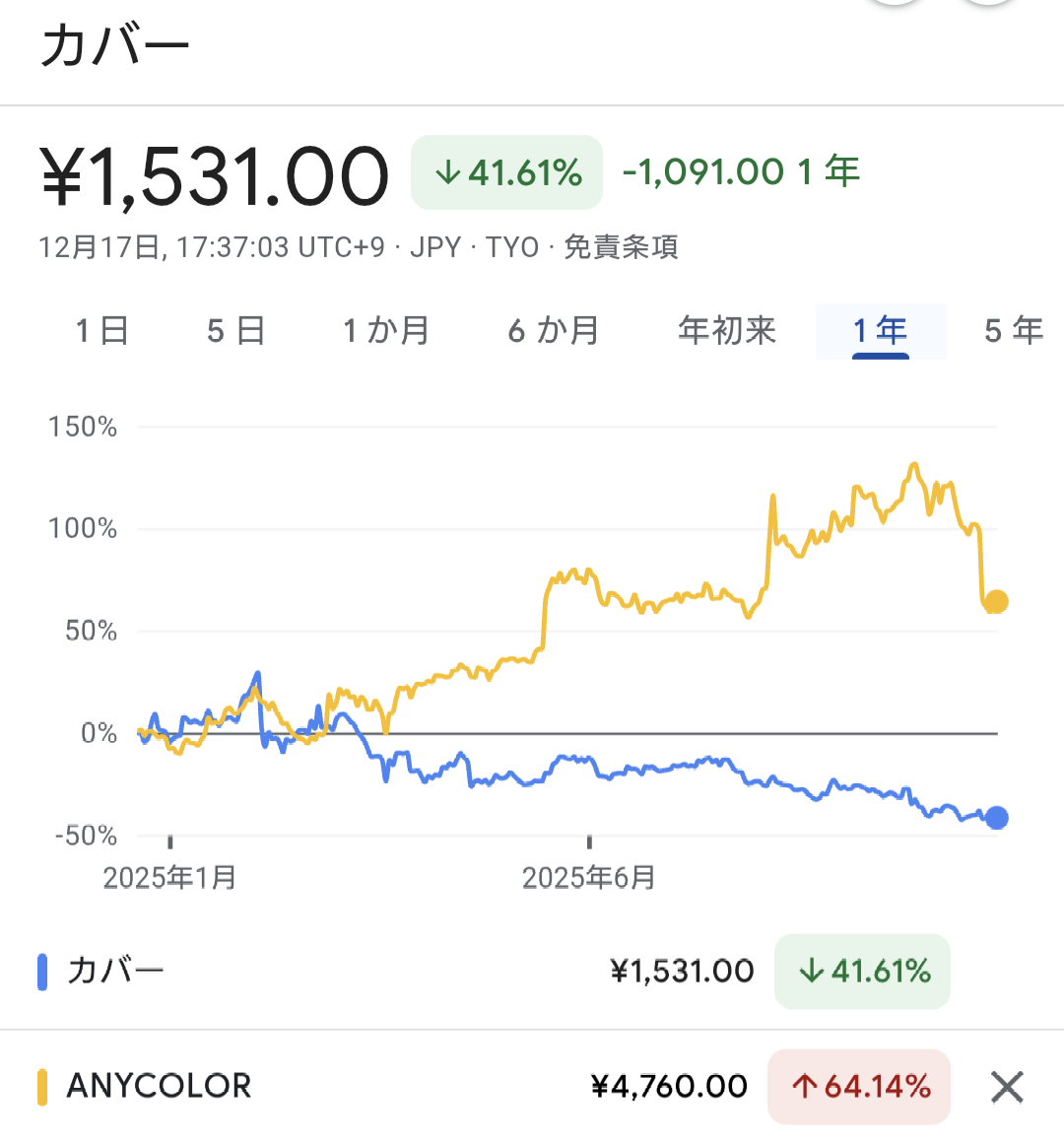The width and height of the screenshot is (1064, 1142).
Task: Select the 5日 chart range
Action: pyautogui.click(x=236, y=331)
